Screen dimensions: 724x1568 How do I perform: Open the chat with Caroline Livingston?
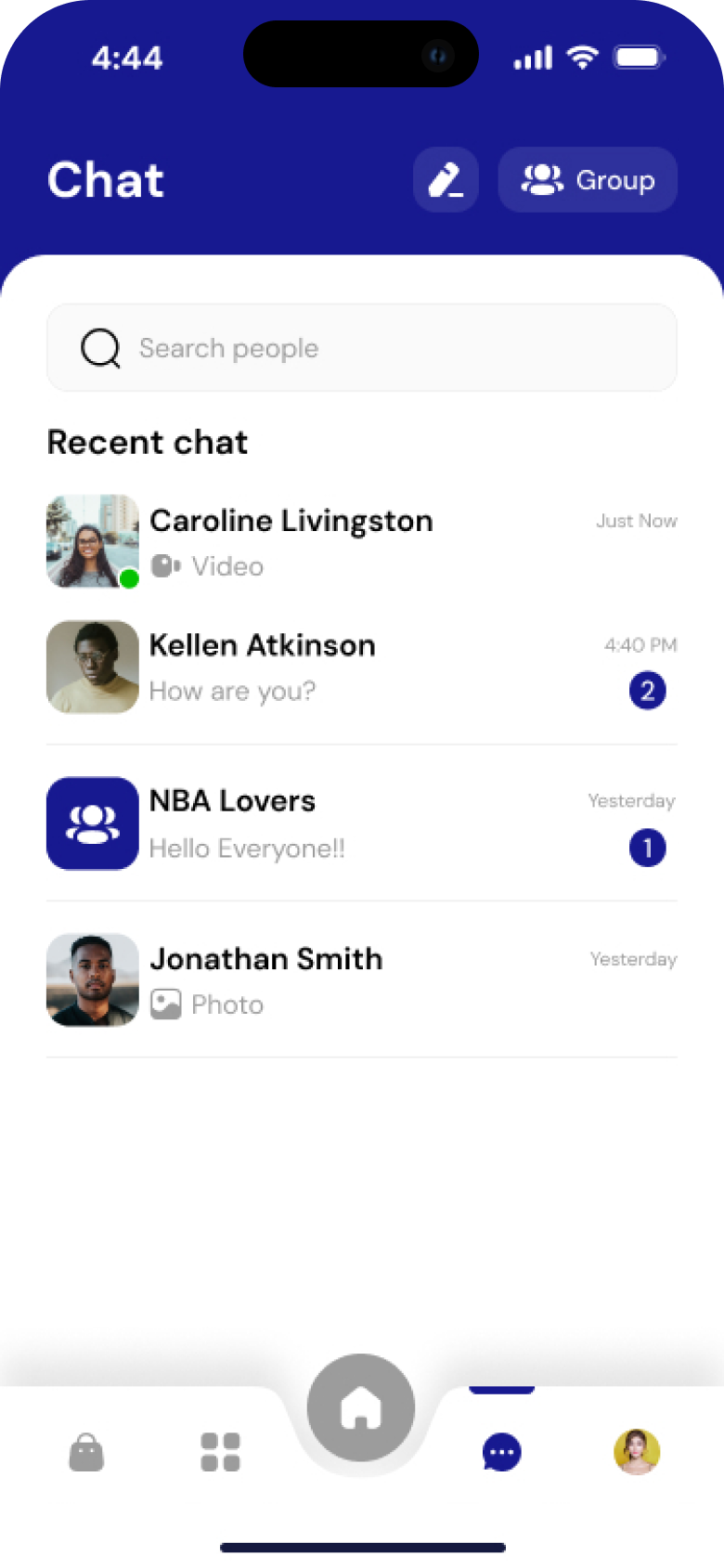tap(362, 542)
